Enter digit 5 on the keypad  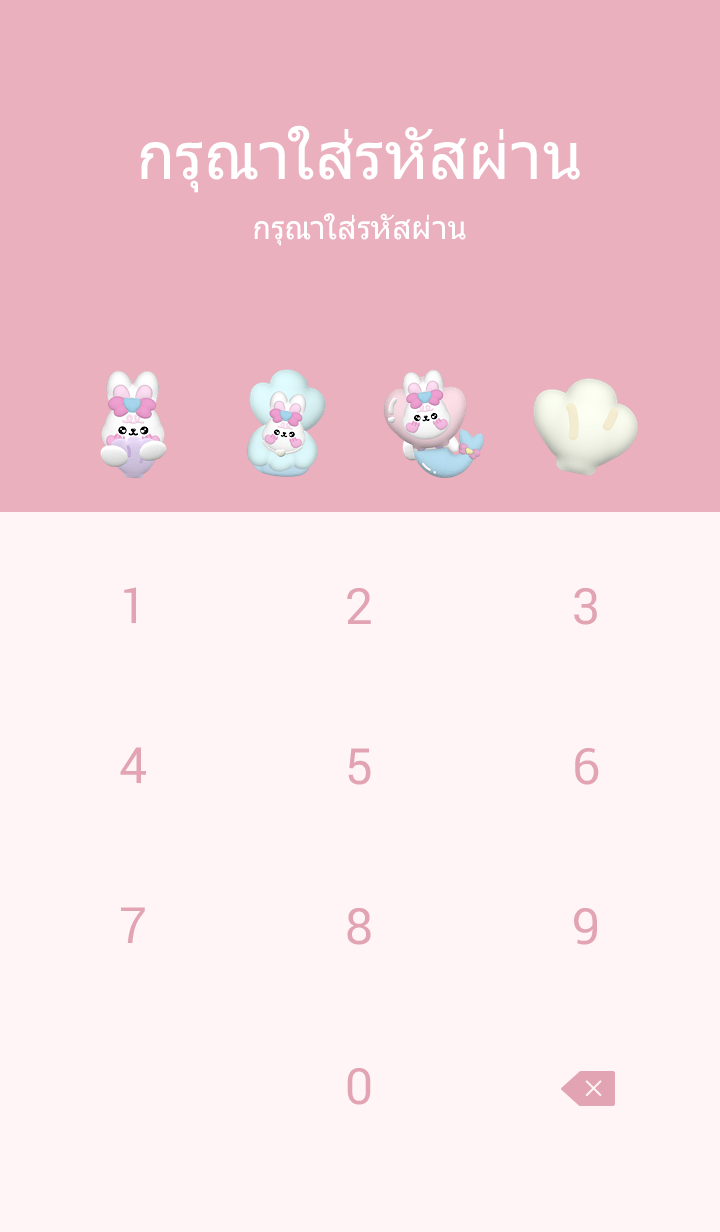click(359, 767)
